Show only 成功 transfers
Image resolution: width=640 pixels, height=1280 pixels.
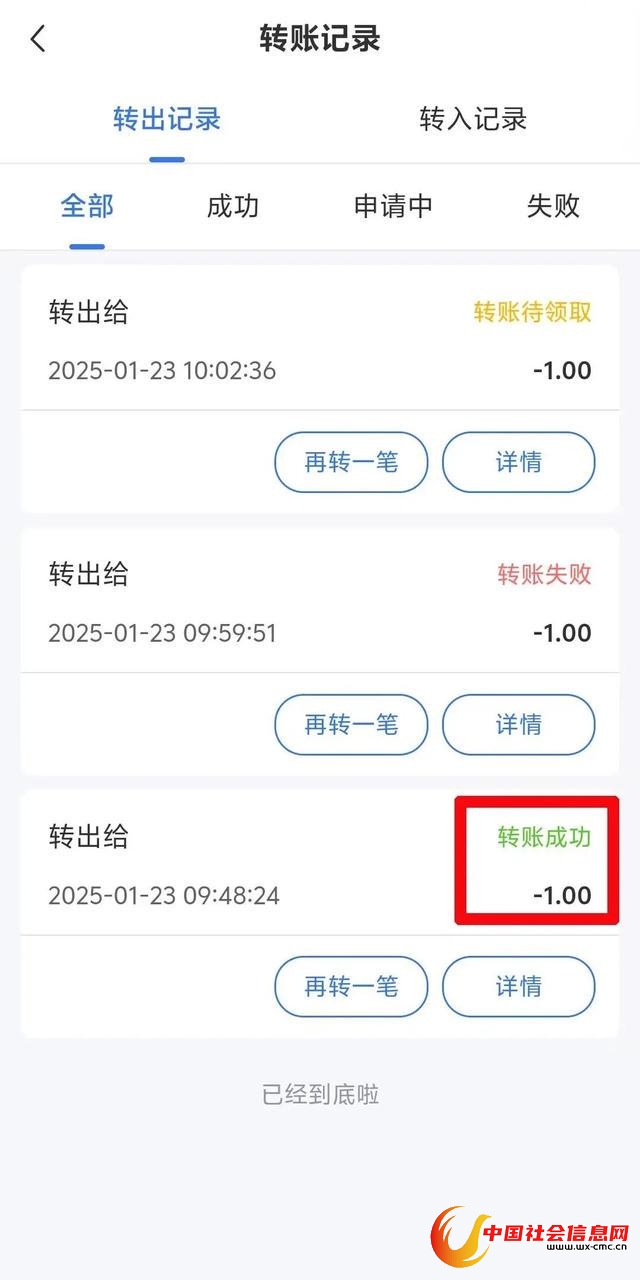point(233,207)
